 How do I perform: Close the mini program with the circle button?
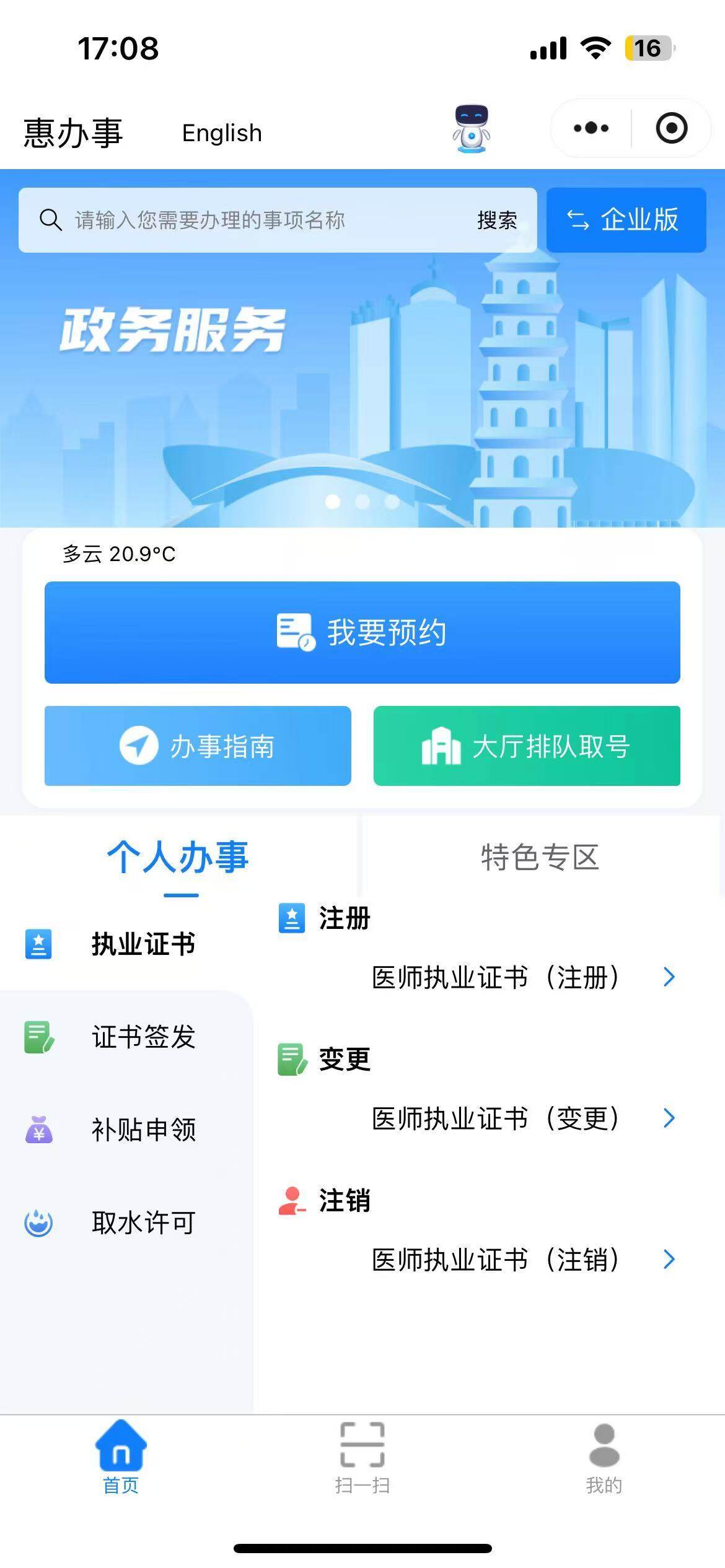[x=671, y=128]
